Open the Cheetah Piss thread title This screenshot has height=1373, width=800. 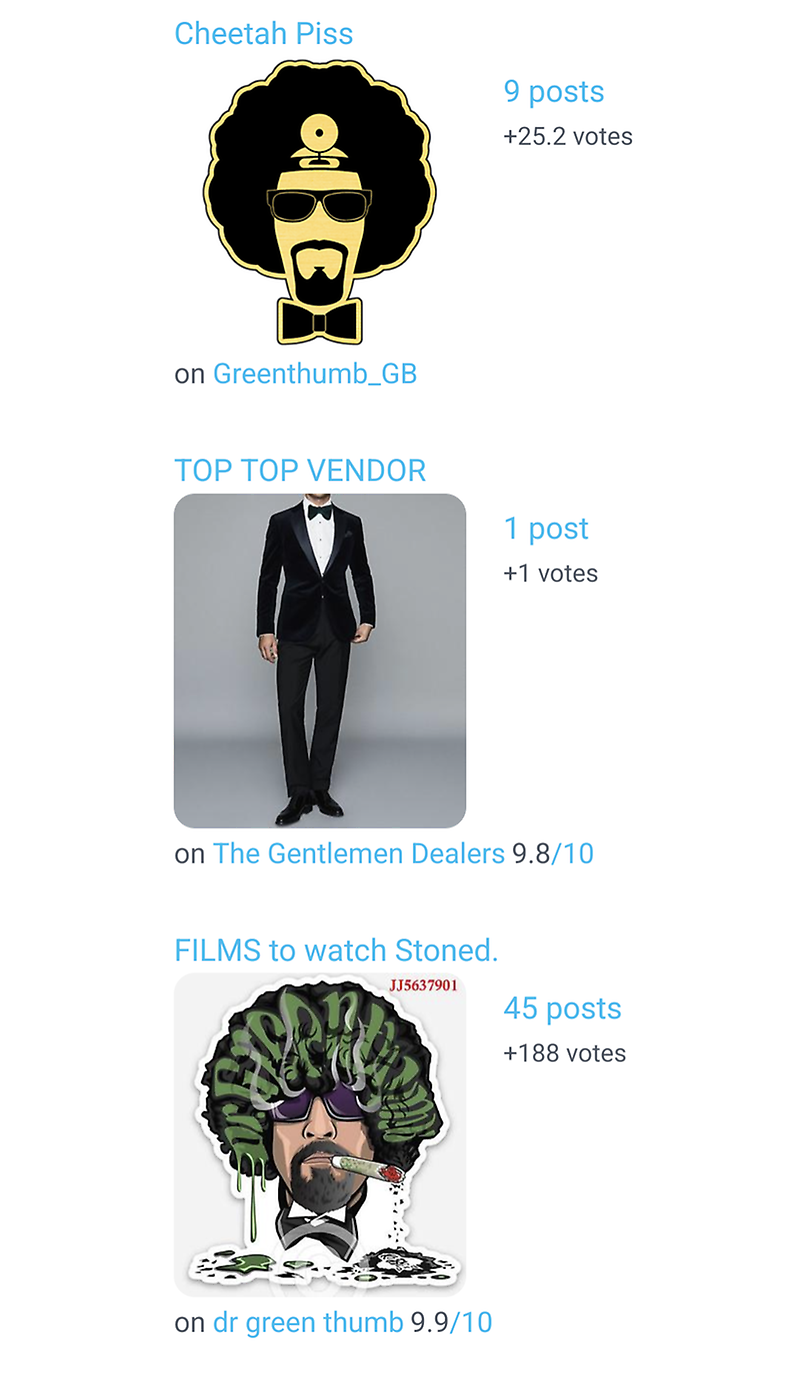[x=263, y=34]
